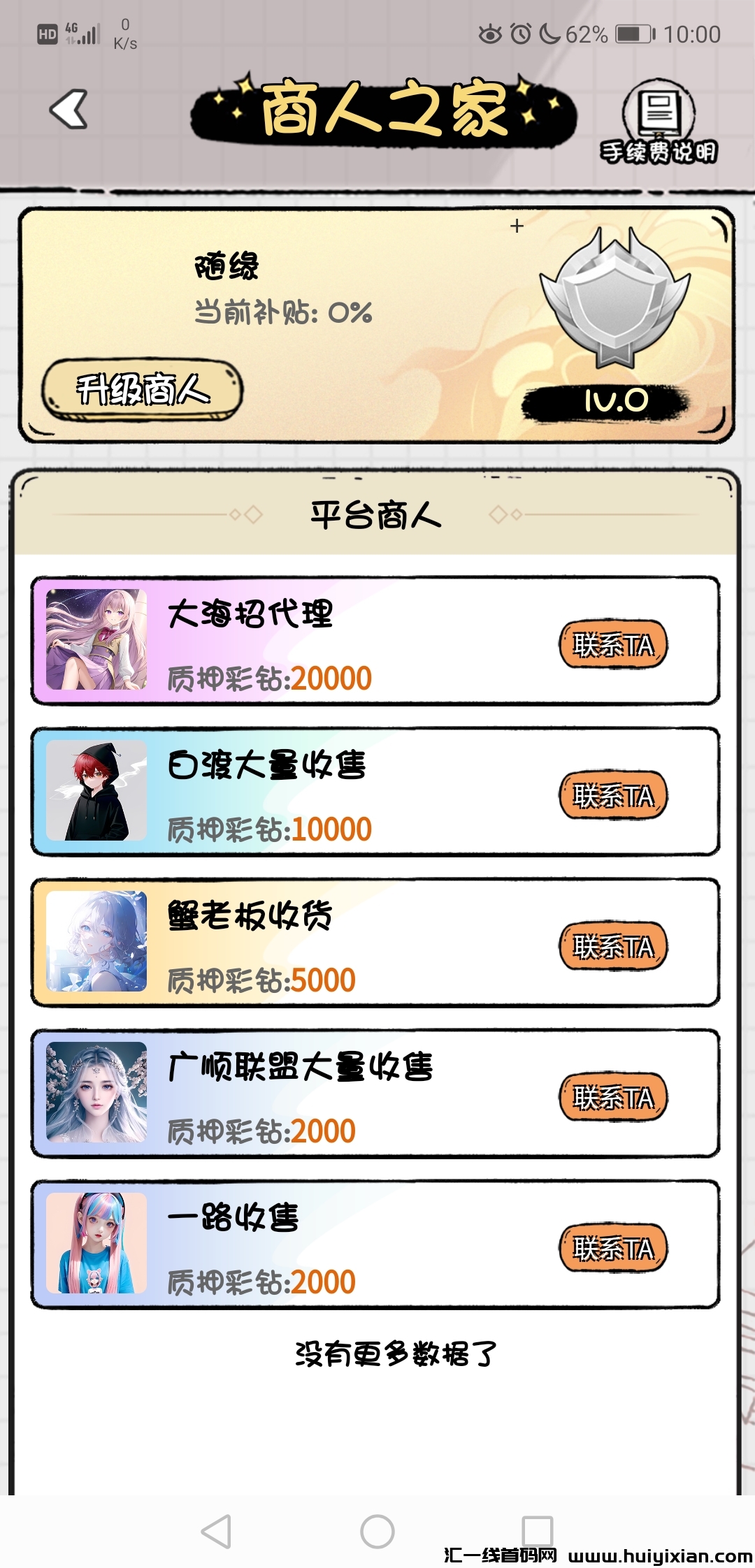The width and height of the screenshot is (755, 1568).
Task: Tap the 平台商人 section header
Action: pos(377,515)
